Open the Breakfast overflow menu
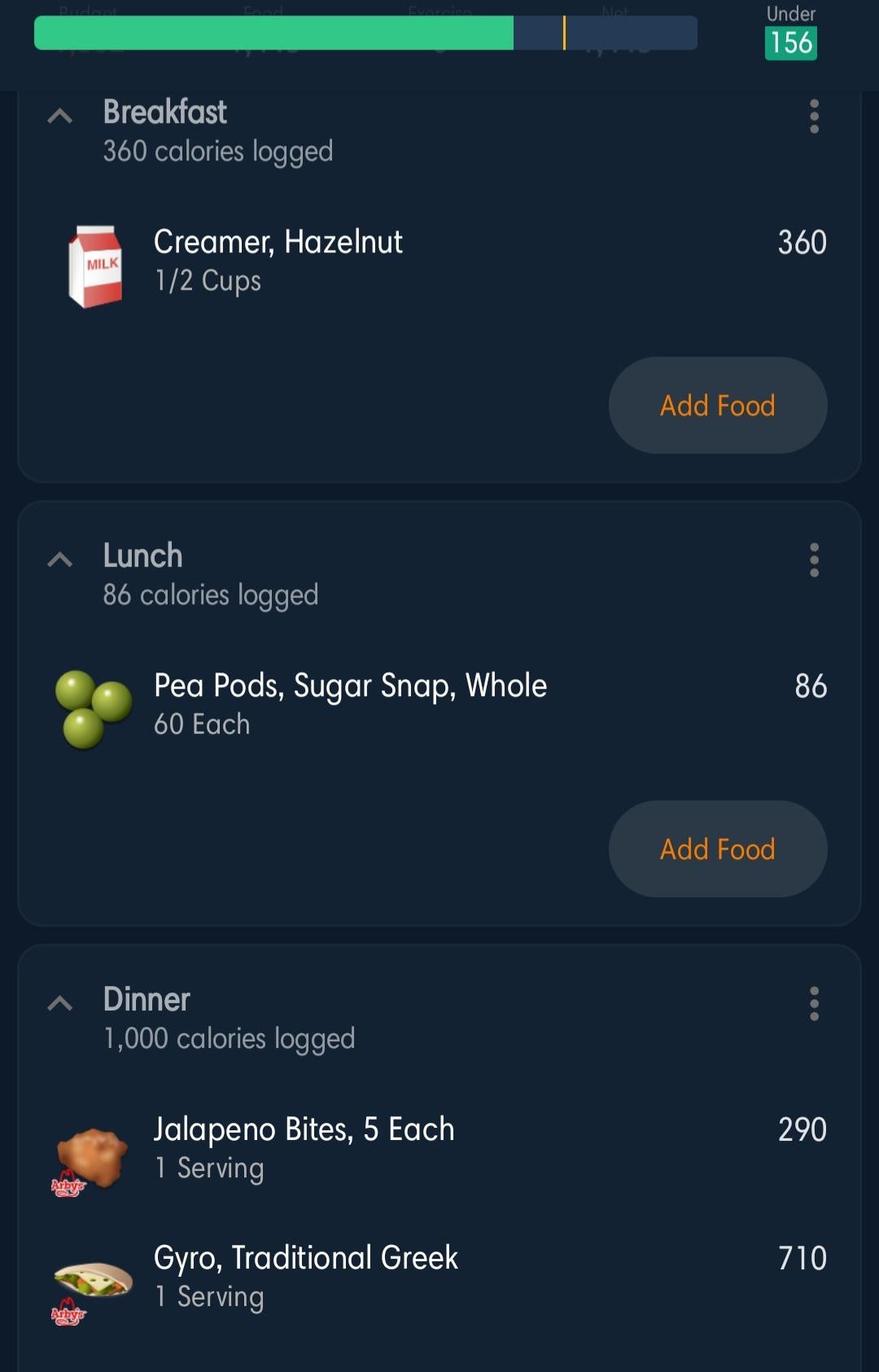 coord(814,116)
